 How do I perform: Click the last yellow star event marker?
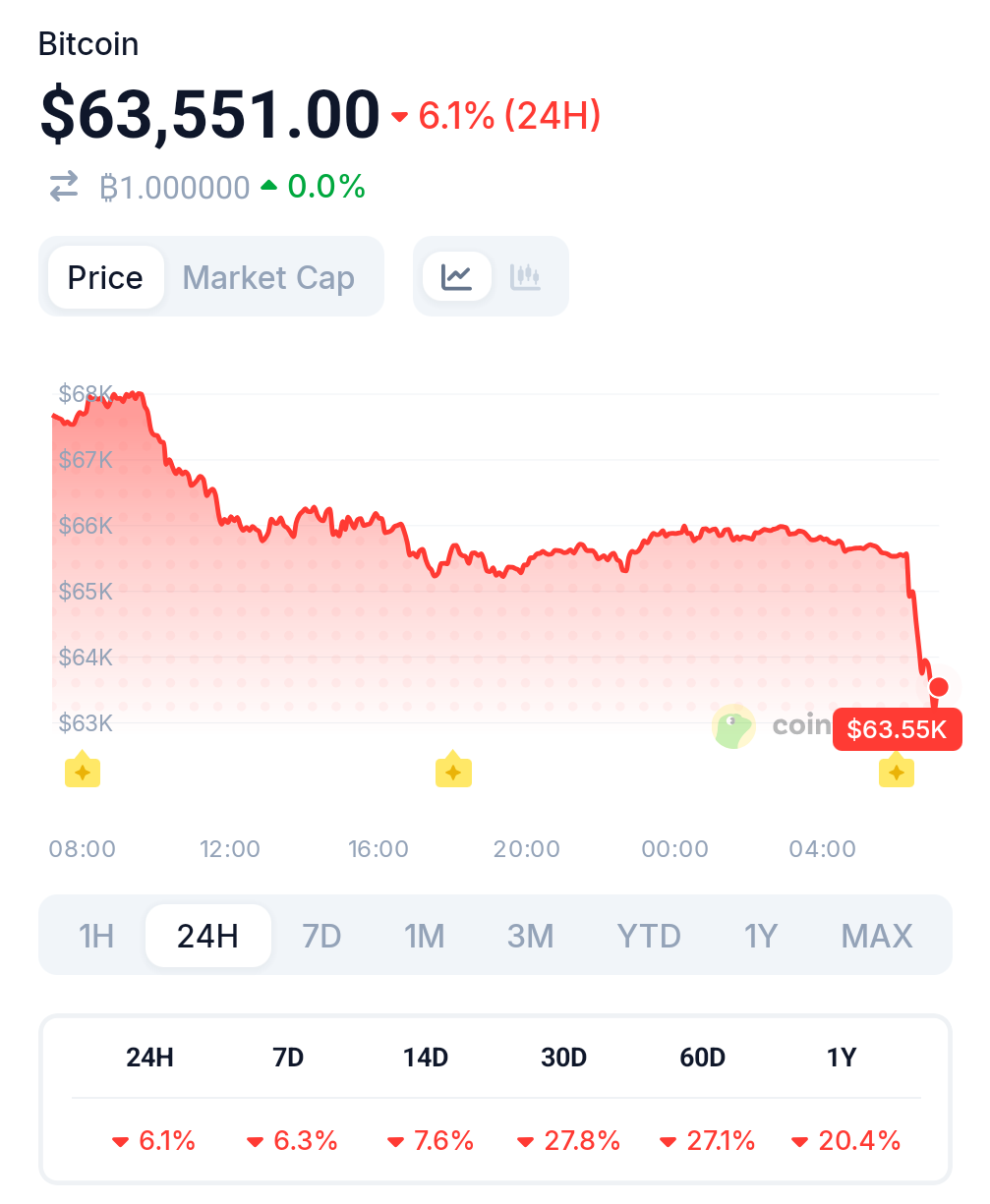pyautogui.click(x=896, y=771)
